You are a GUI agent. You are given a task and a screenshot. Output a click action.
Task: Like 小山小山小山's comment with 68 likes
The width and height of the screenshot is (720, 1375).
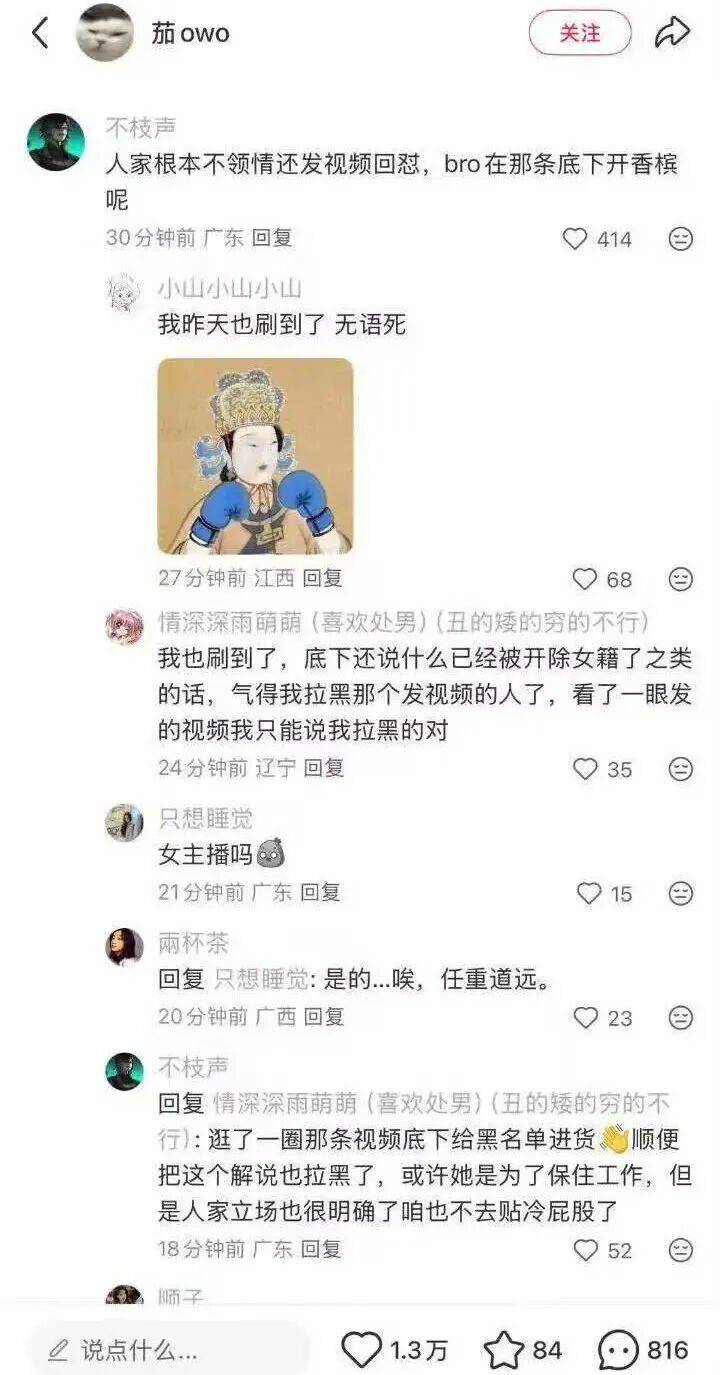pyautogui.click(x=585, y=579)
